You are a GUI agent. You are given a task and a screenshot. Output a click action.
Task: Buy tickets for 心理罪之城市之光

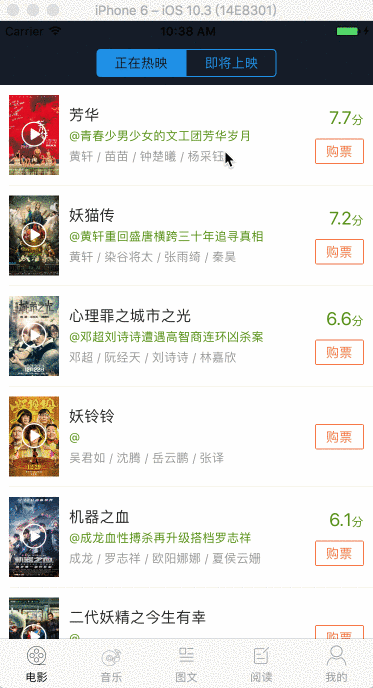tap(339, 352)
